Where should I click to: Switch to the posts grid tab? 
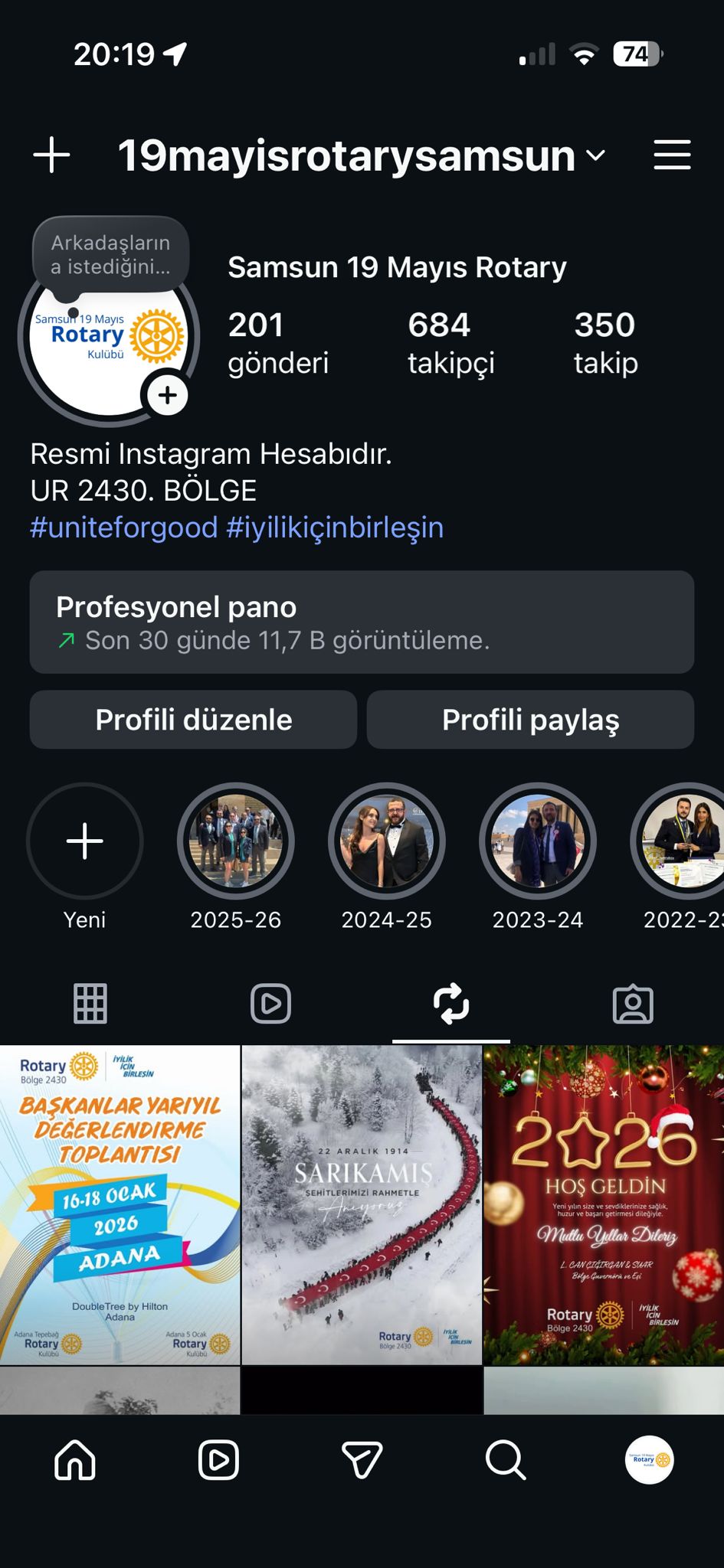coord(90,1003)
